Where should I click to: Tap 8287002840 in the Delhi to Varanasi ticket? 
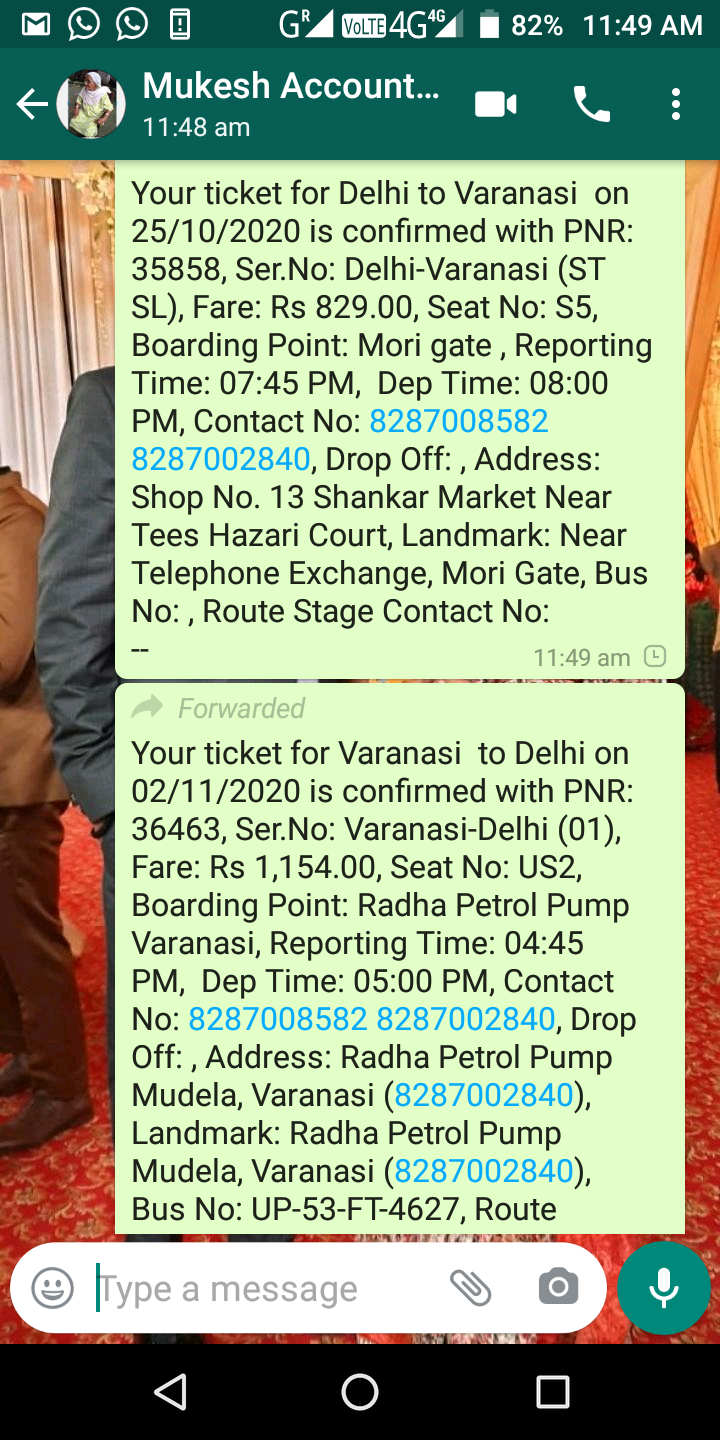(221, 459)
